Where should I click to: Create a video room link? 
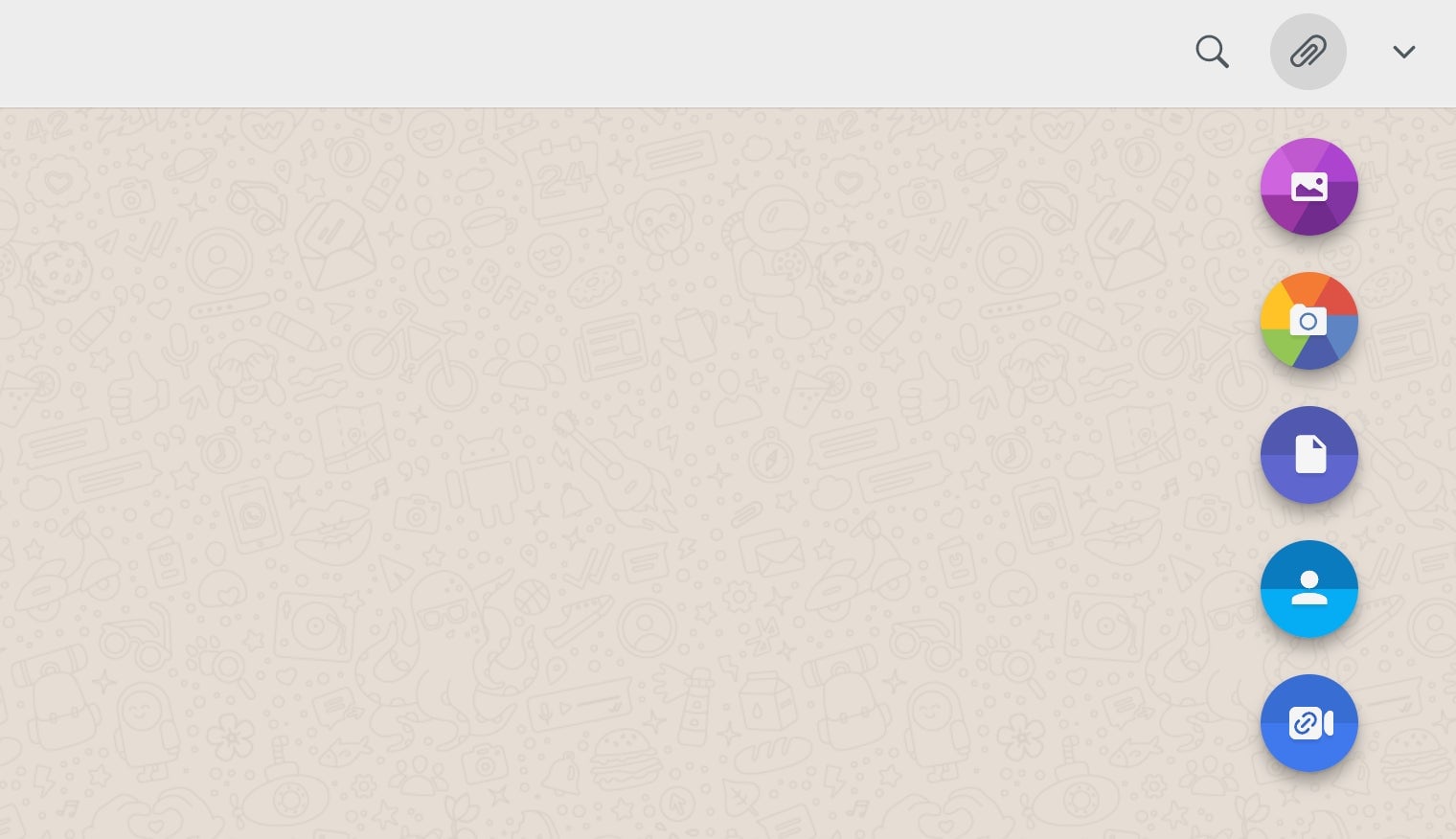point(1308,723)
